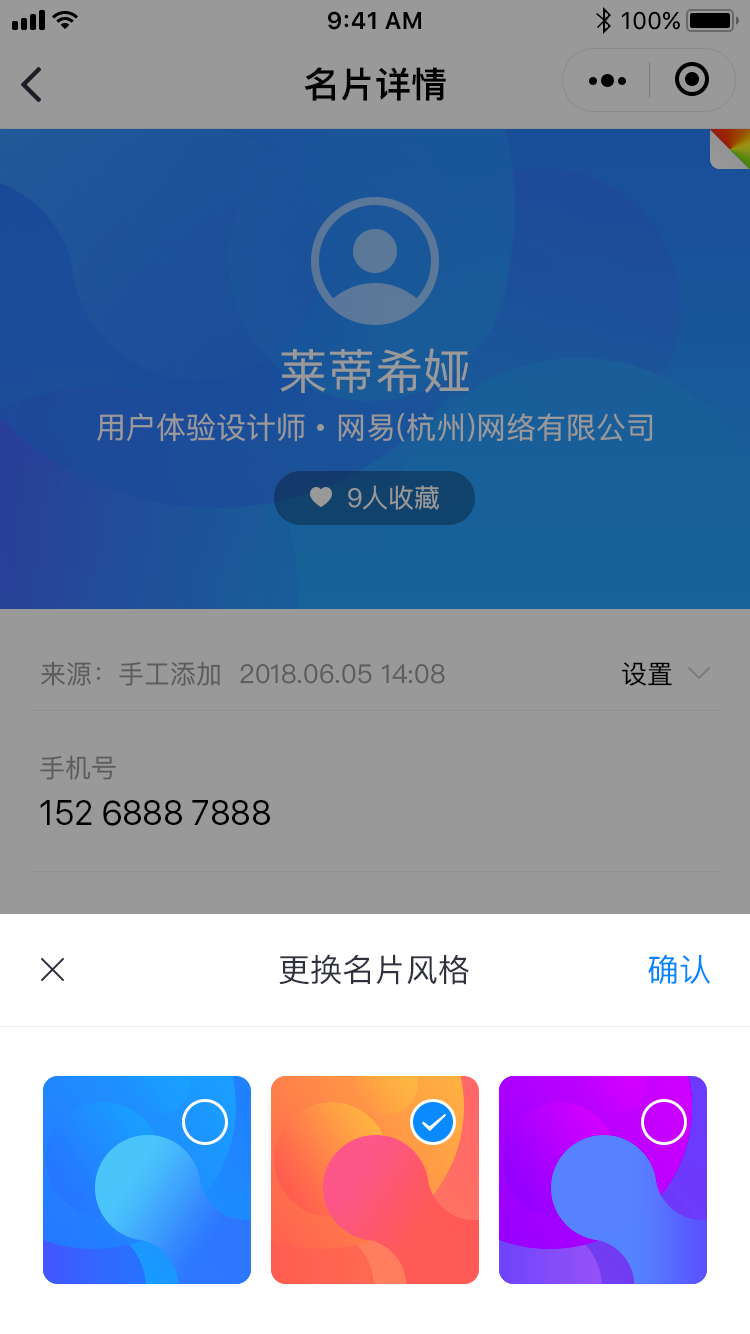Select the blue card style
Image resolution: width=750 pixels, height=1334 pixels.
tap(147, 1180)
